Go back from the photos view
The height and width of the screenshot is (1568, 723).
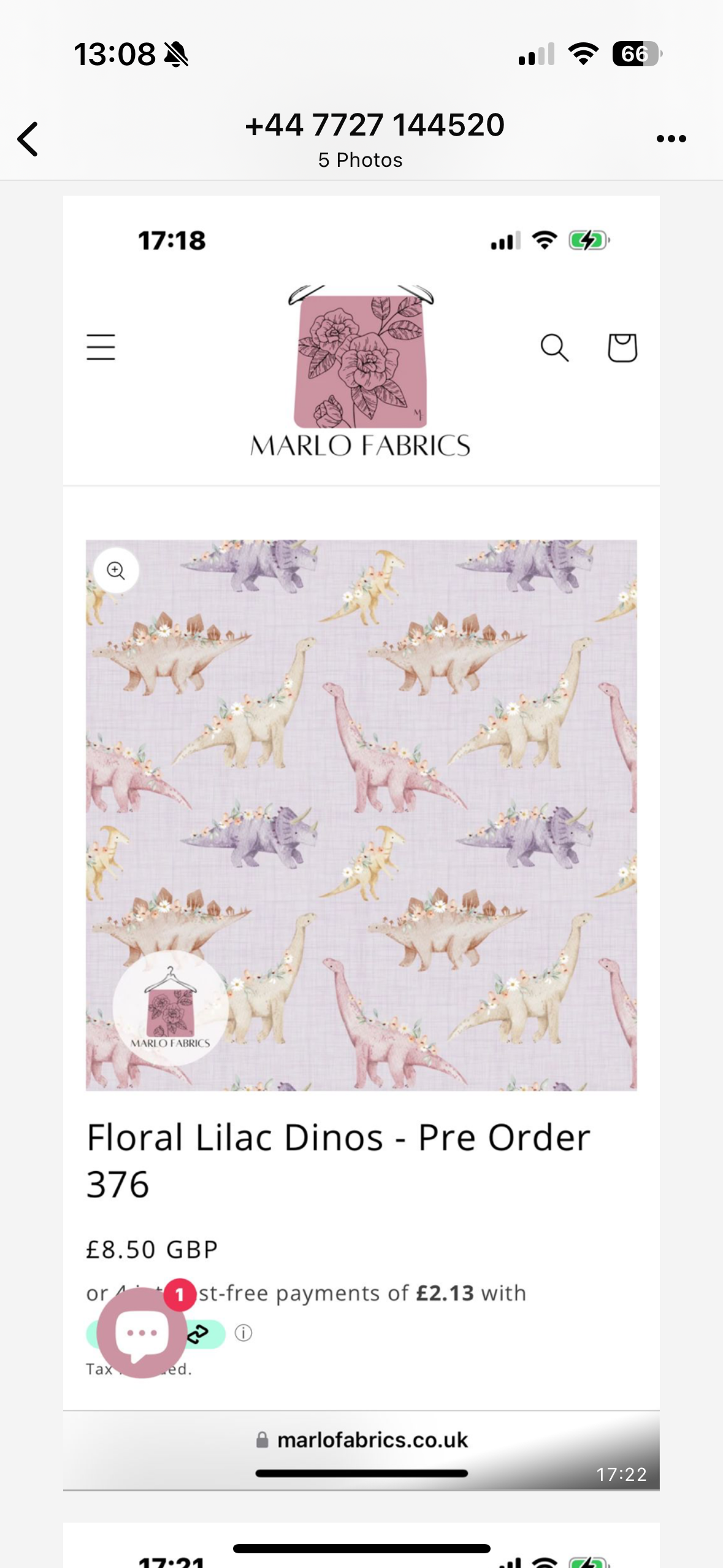(x=28, y=139)
